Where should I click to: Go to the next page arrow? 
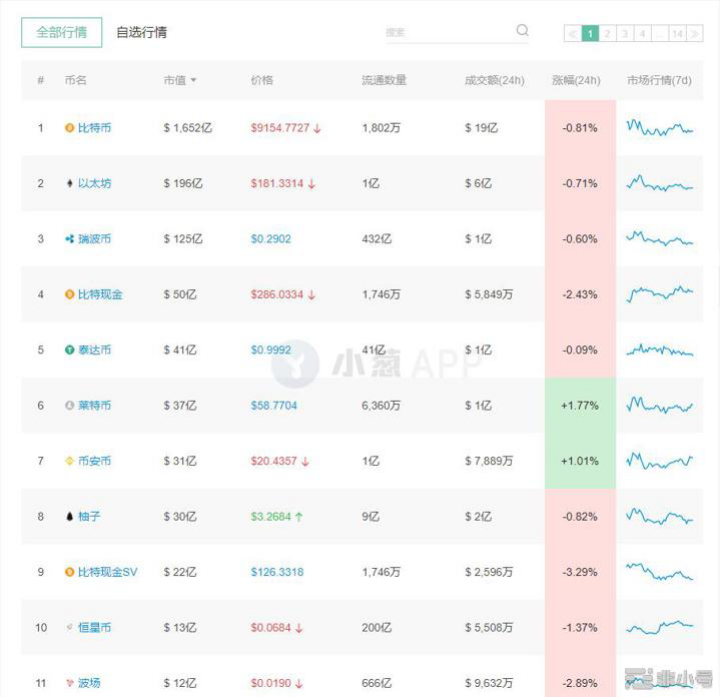click(x=695, y=33)
